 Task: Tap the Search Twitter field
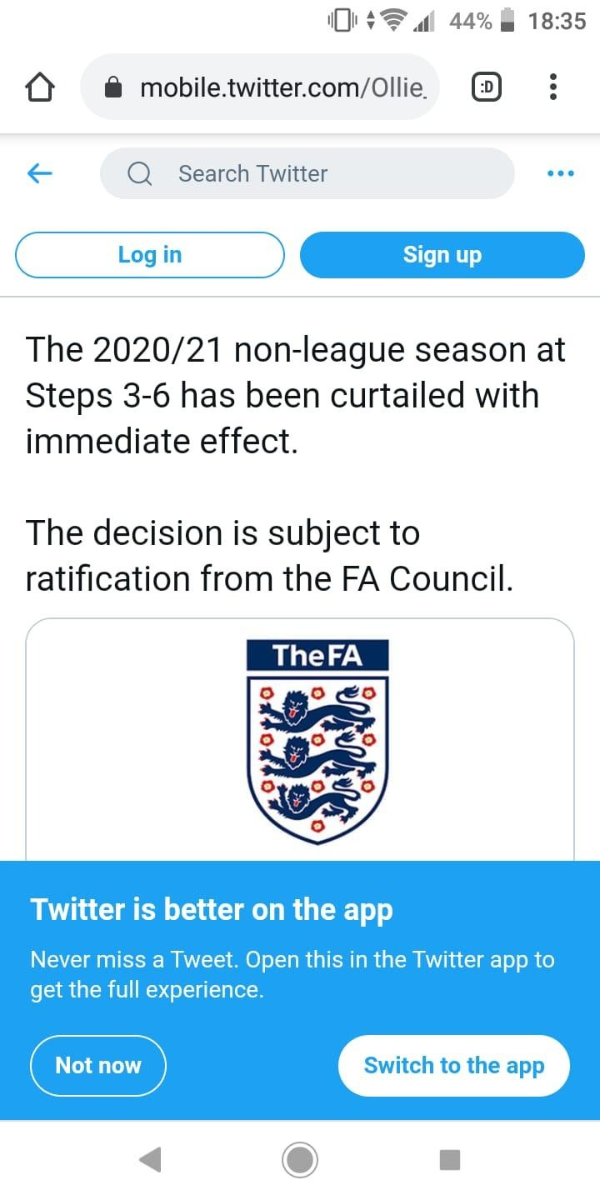coord(307,174)
